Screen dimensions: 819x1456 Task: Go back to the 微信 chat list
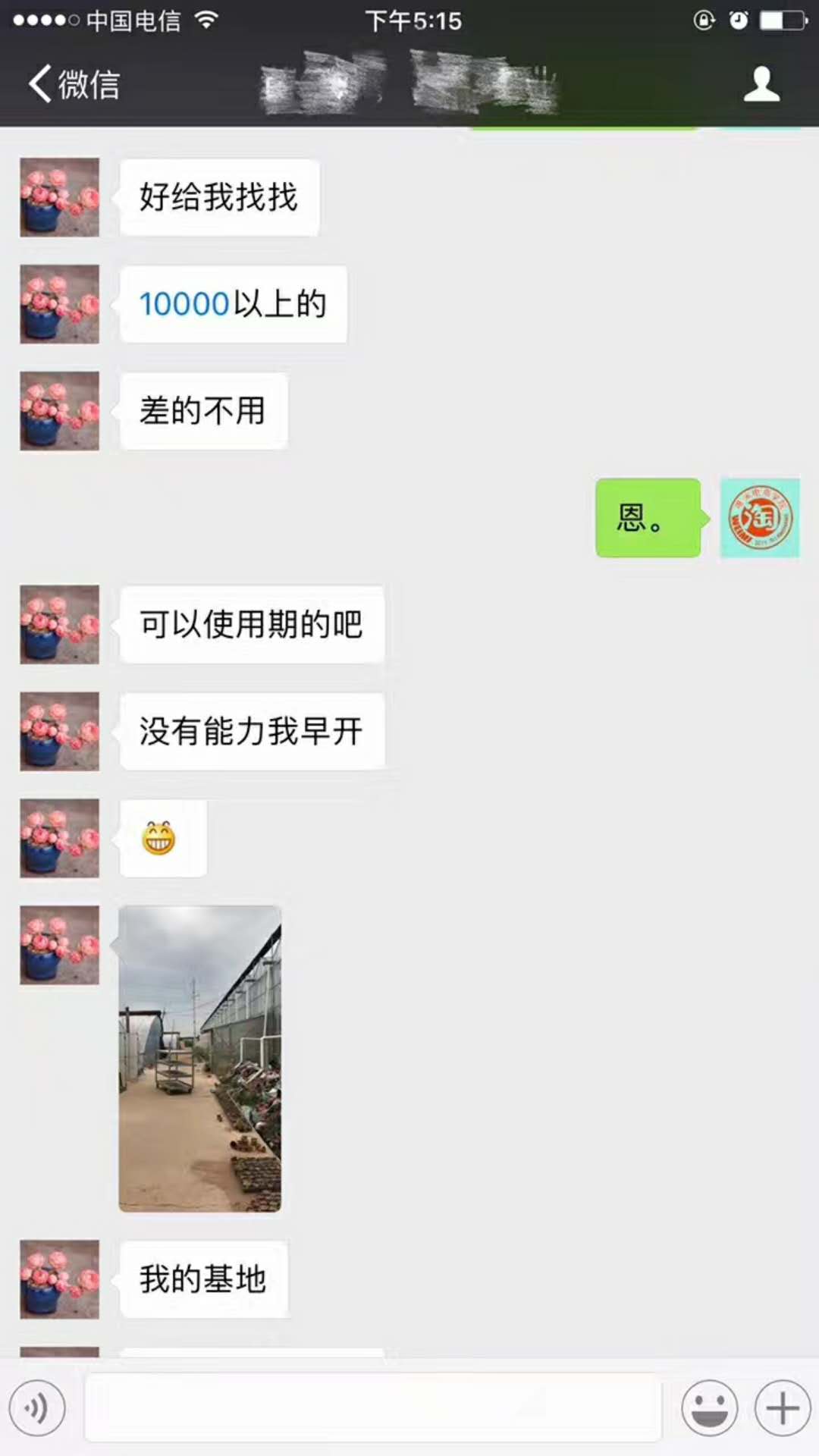74,83
